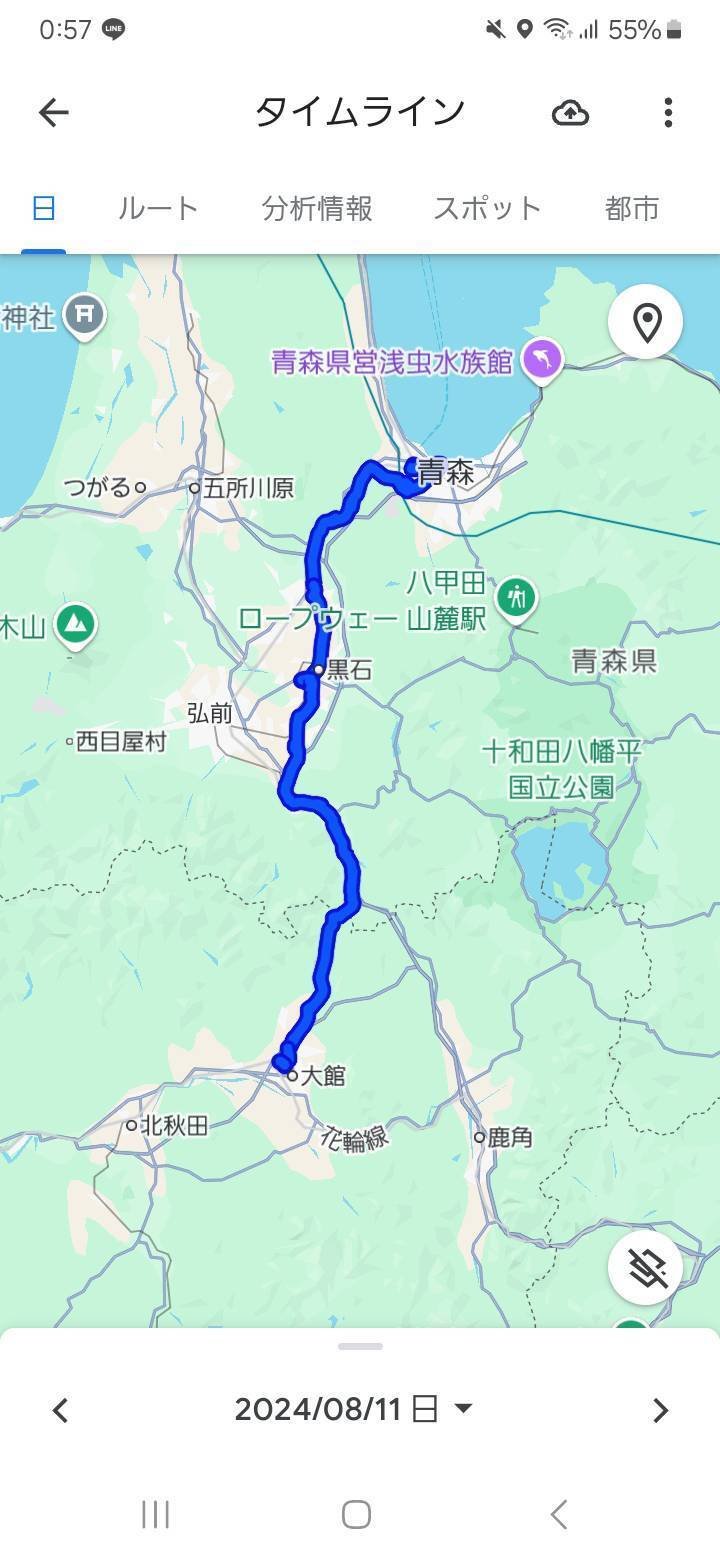Open the 八甲田ロープウェー山麓駅 marker
The width and height of the screenshot is (720, 1560).
[x=516, y=598]
